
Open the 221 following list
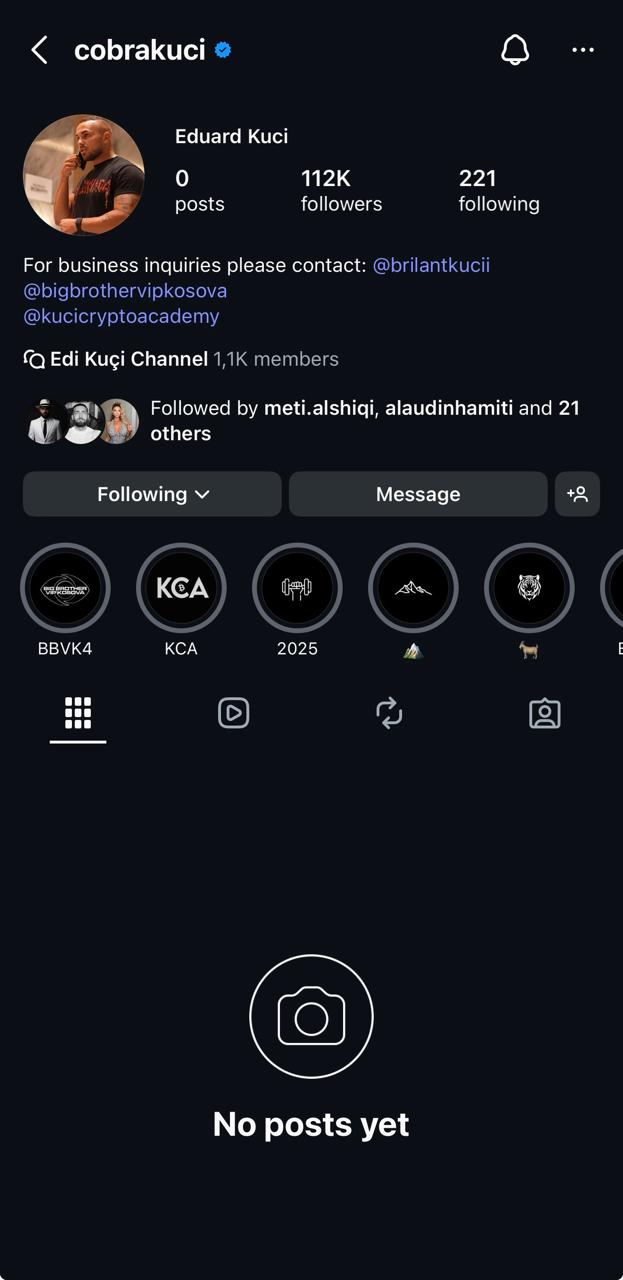[498, 190]
